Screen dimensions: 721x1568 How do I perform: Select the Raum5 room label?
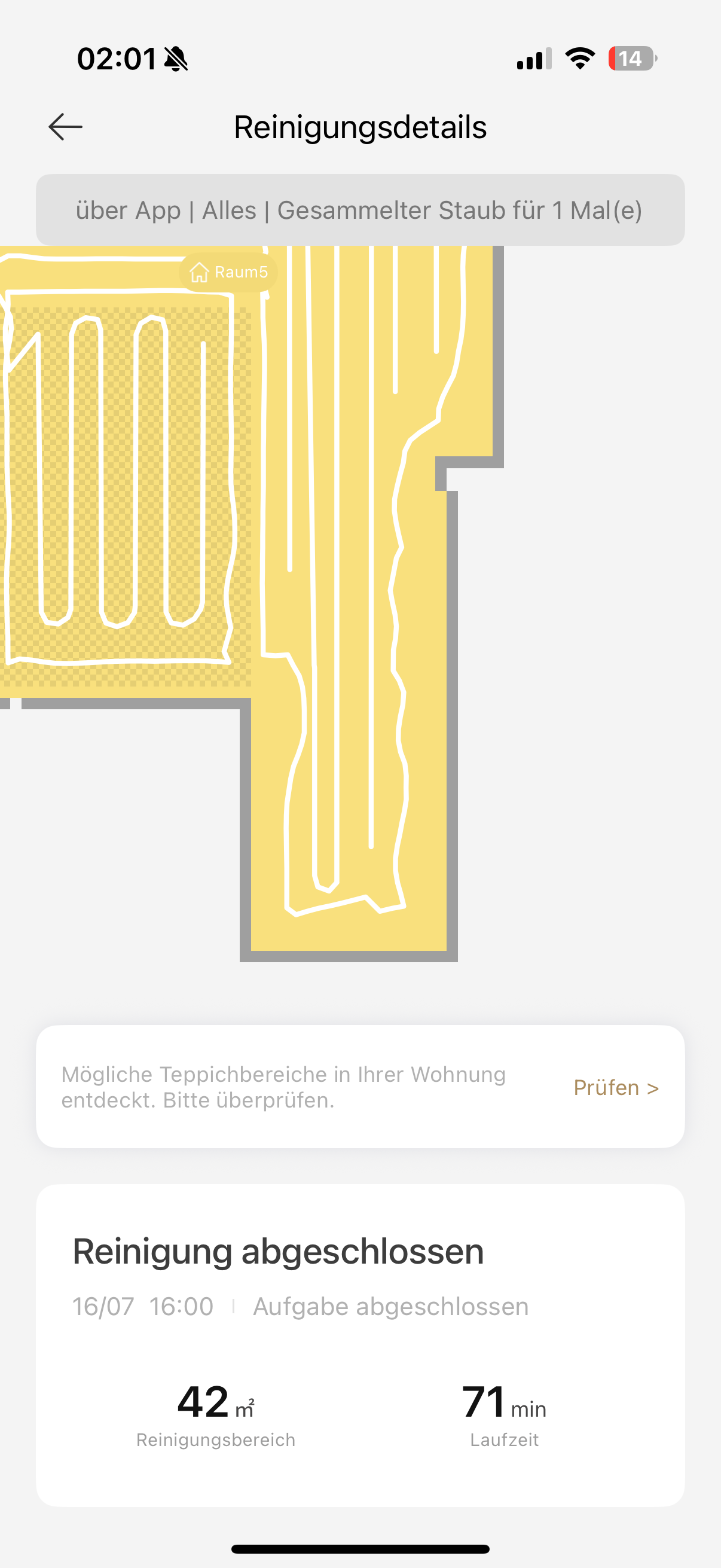[228, 272]
